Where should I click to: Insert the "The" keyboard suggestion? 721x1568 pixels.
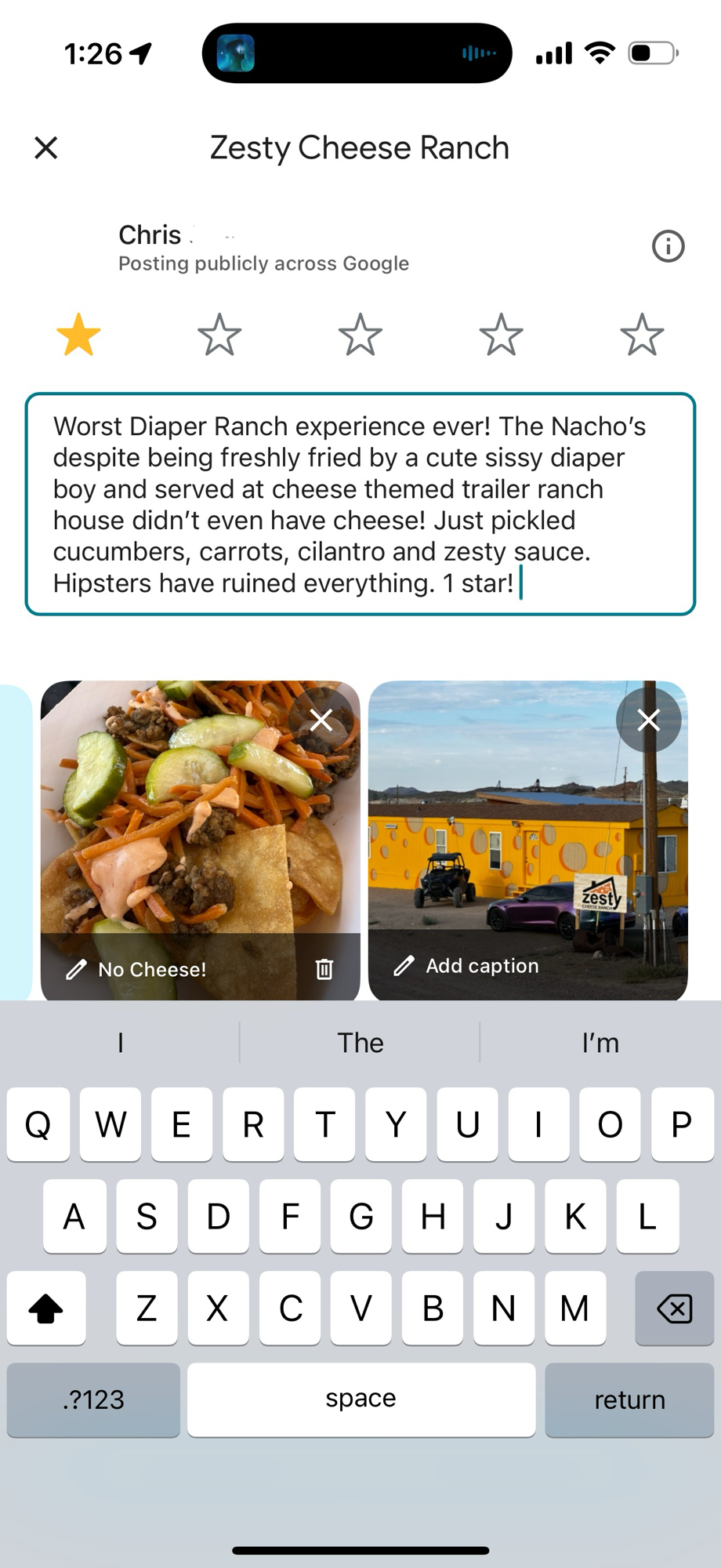coord(360,1043)
